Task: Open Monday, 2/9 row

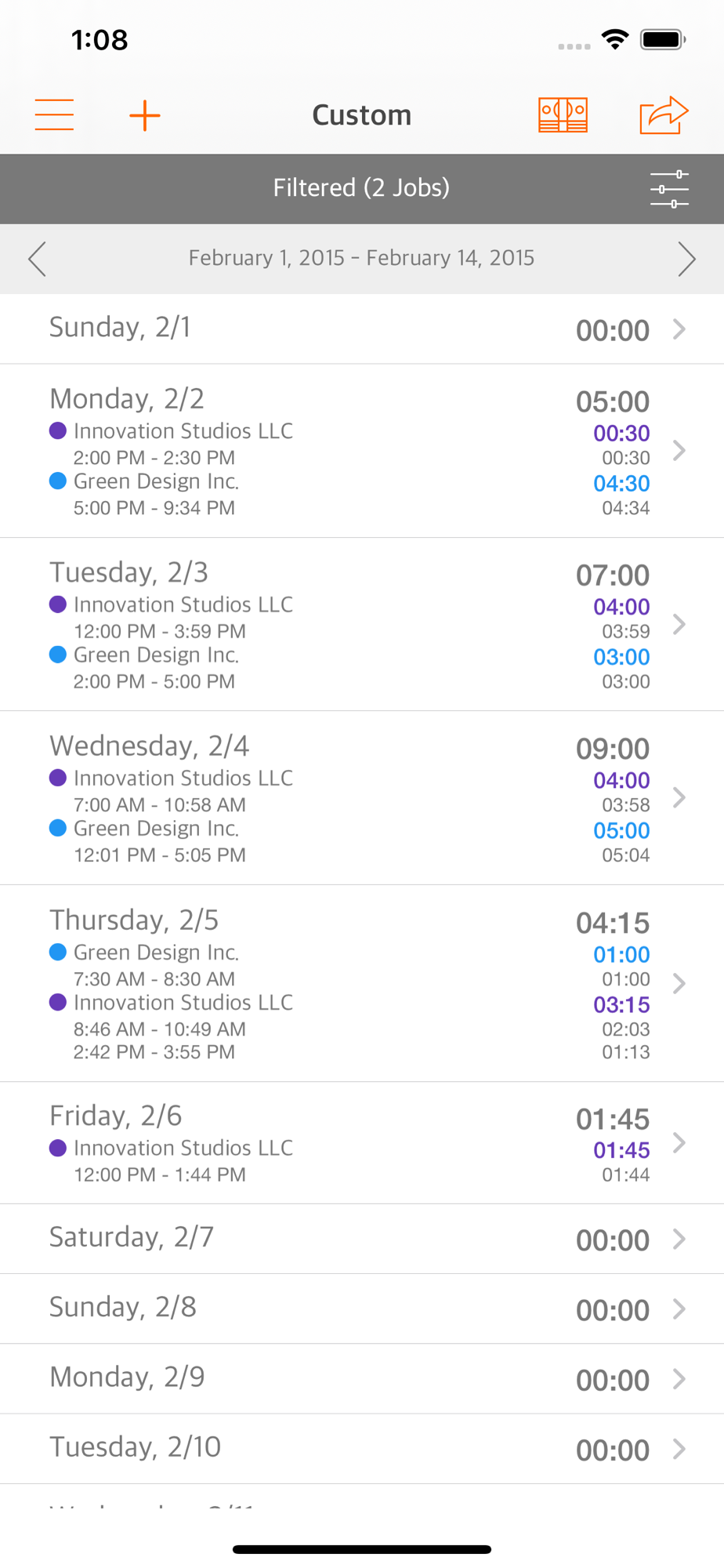Action: [x=362, y=1379]
